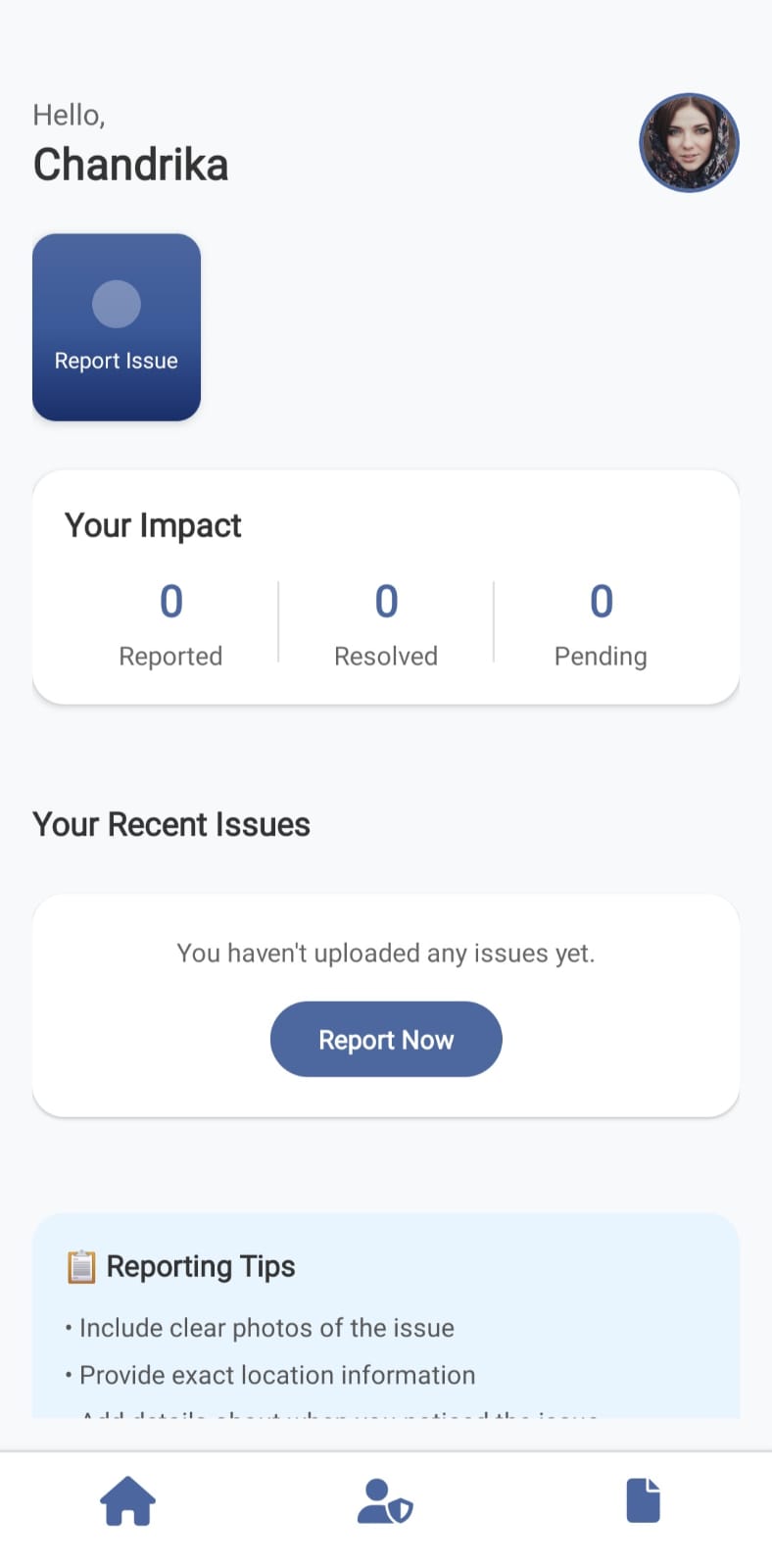Open the Report Issue shortcut card

click(116, 327)
